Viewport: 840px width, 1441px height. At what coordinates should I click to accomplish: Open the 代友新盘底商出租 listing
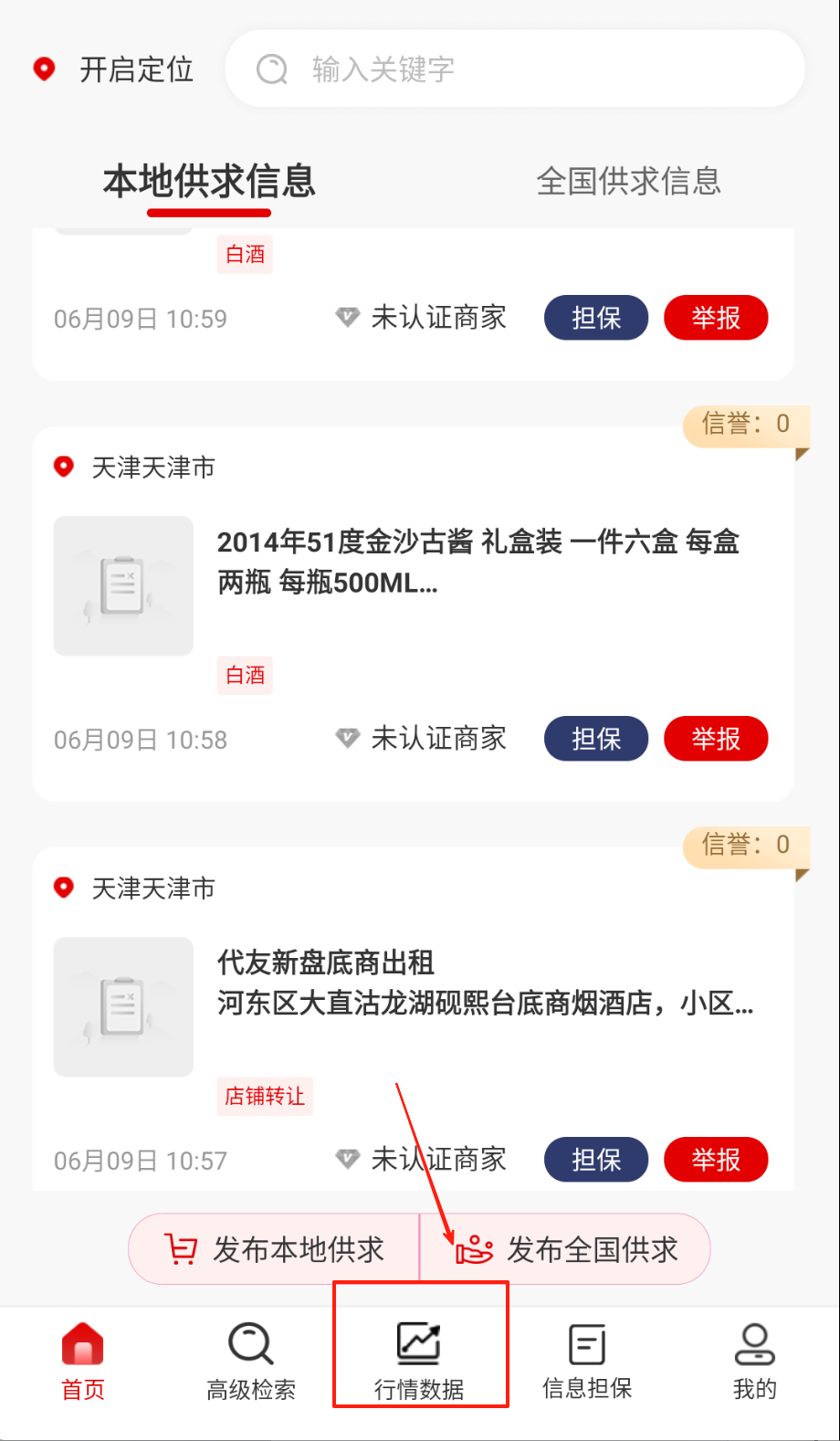[x=484, y=983]
